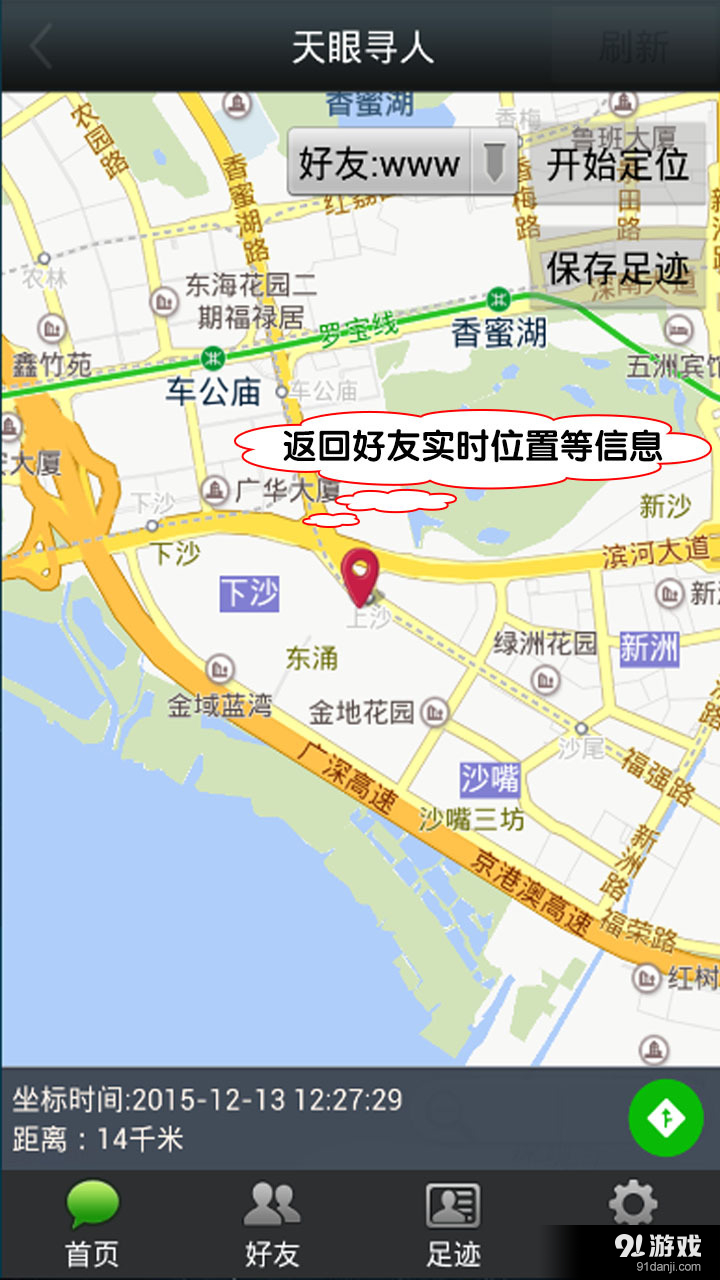Screen dimensions: 720x1280
Task: Tap the 刷新 refresh button
Action: point(633,47)
